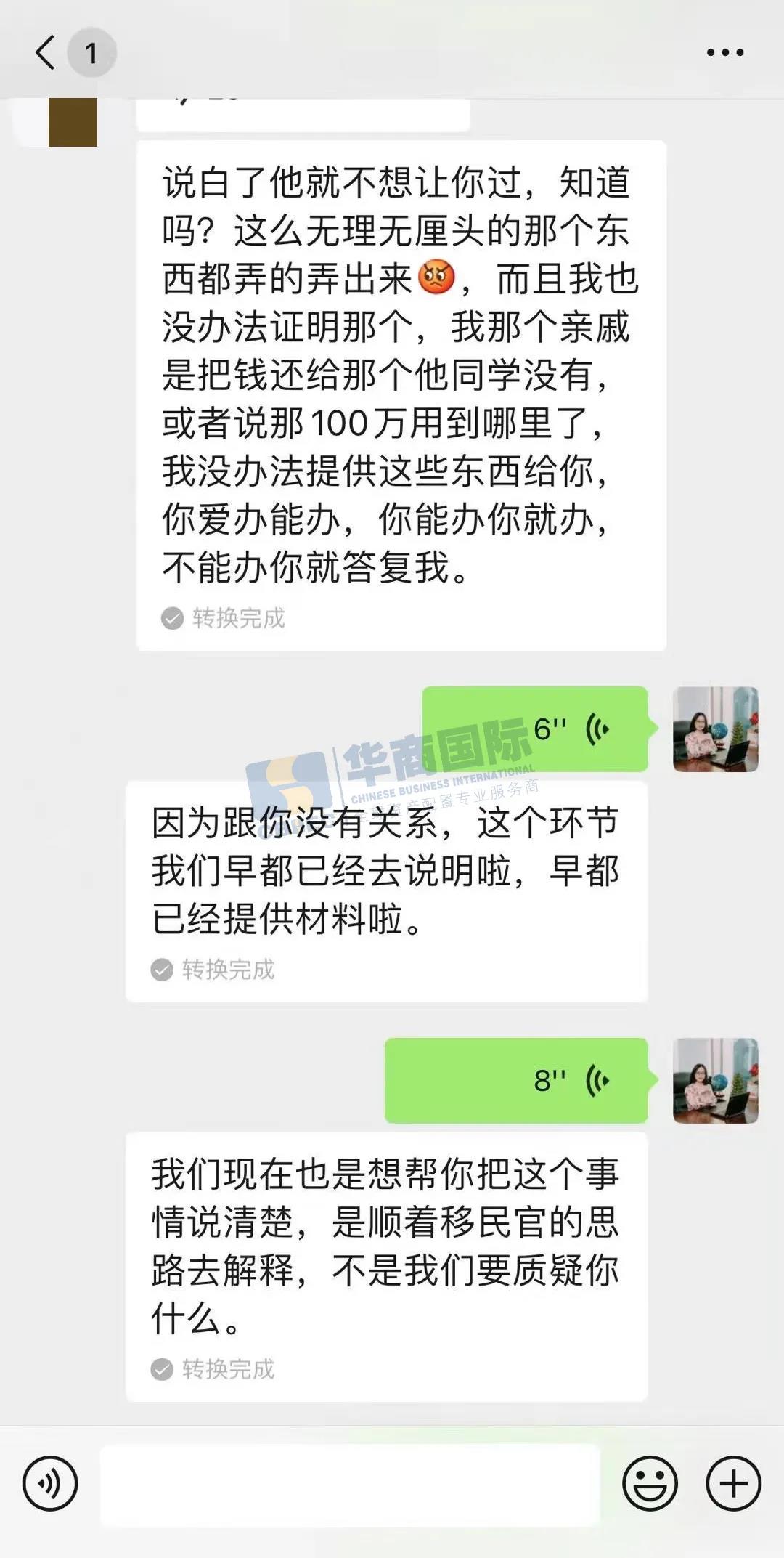Play the 6-second voice message
Screen dimensions: 784x1558
pos(535,729)
